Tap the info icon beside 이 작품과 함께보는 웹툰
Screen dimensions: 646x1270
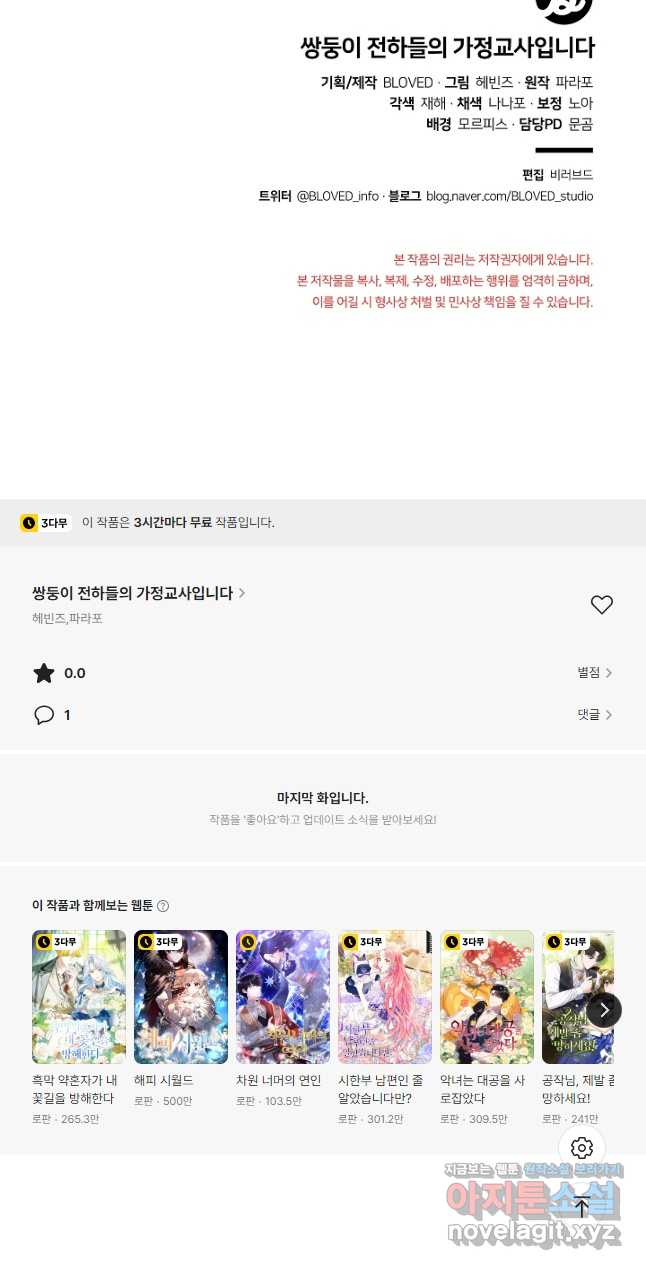click(163, 906)
